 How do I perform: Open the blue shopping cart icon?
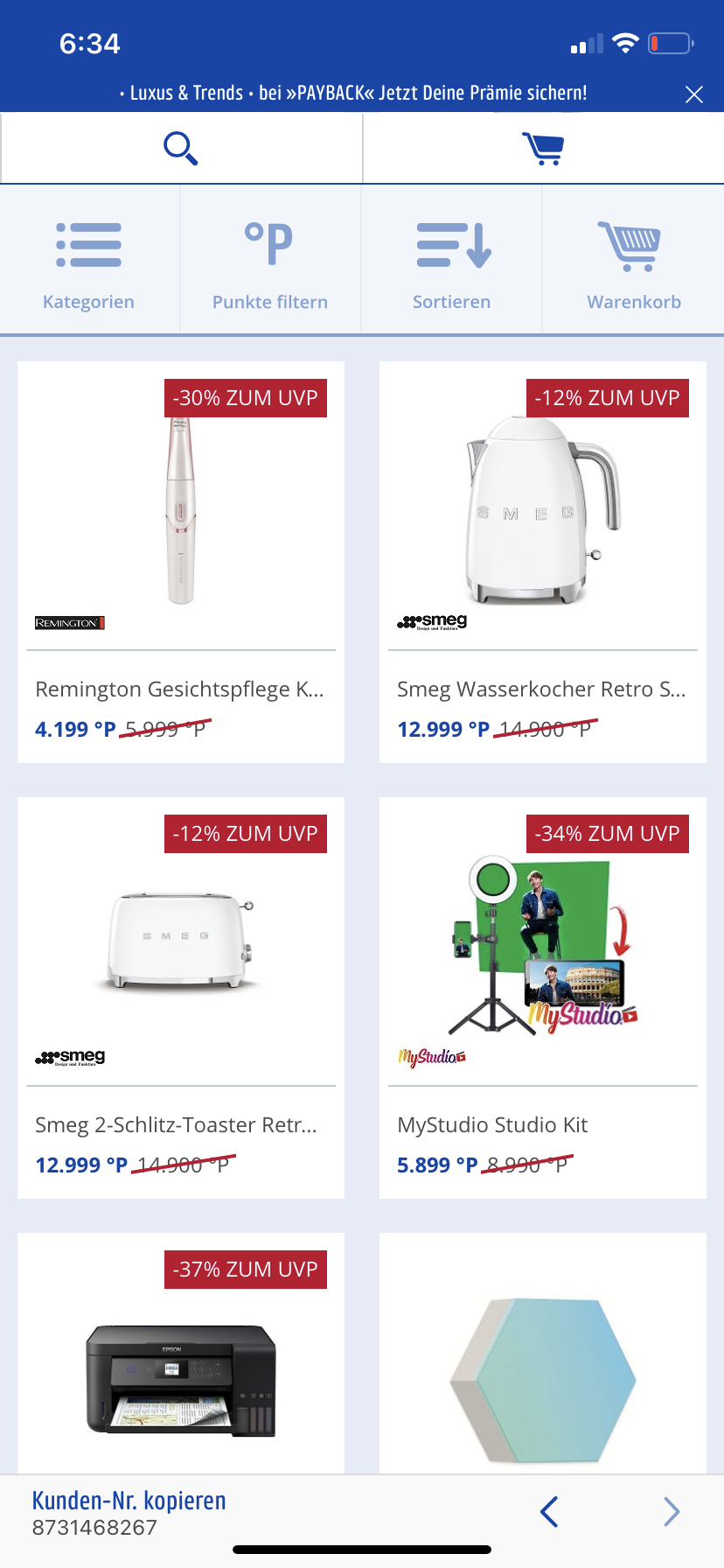(543, 148)
